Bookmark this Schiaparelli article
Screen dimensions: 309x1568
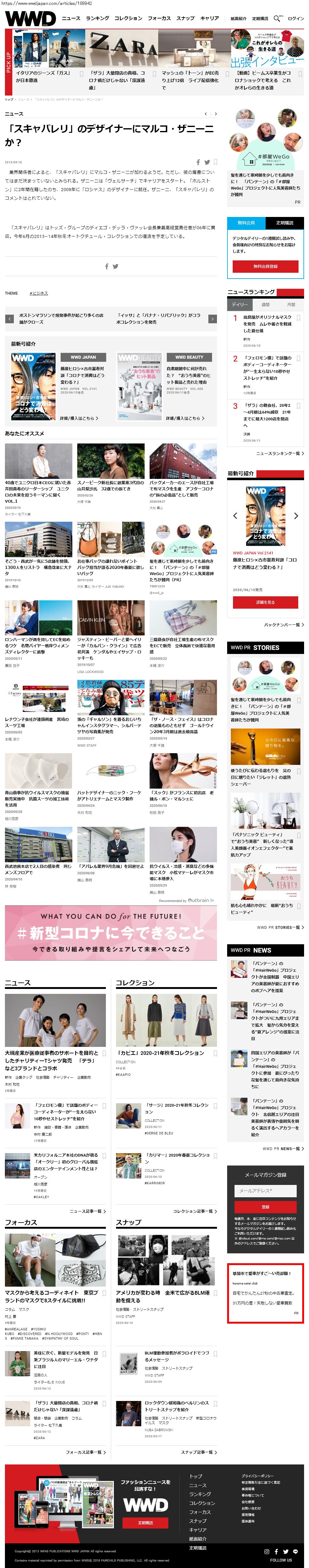click(x=214, y=162)
